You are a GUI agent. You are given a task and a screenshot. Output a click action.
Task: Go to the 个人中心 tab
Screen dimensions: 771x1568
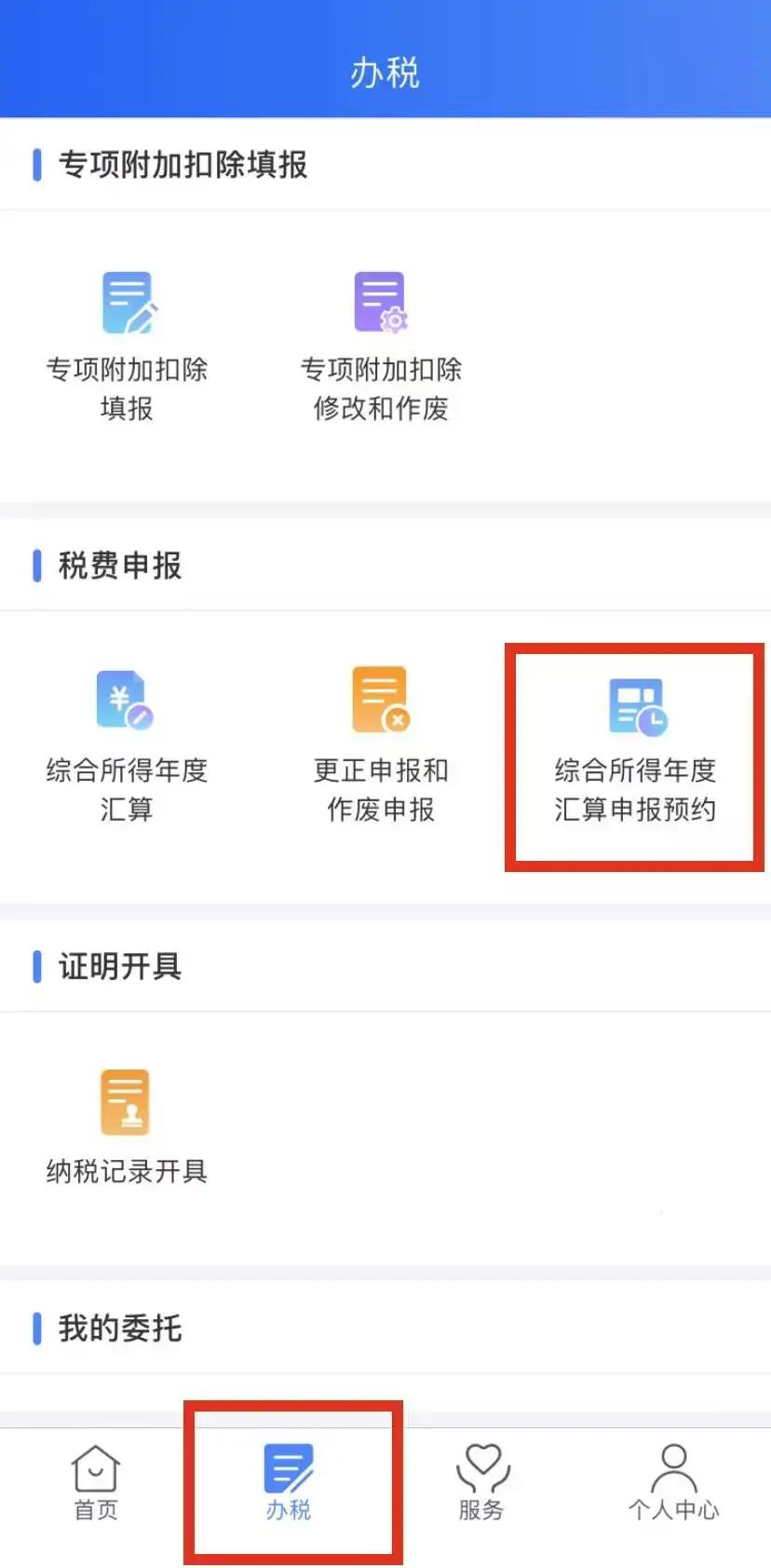click(673, 1482)
